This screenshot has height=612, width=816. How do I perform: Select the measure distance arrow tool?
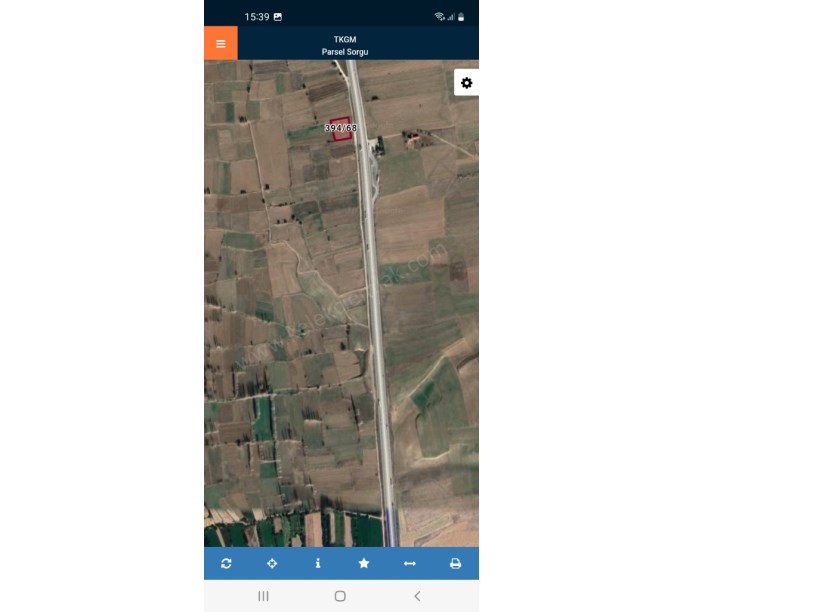point(409,564)
